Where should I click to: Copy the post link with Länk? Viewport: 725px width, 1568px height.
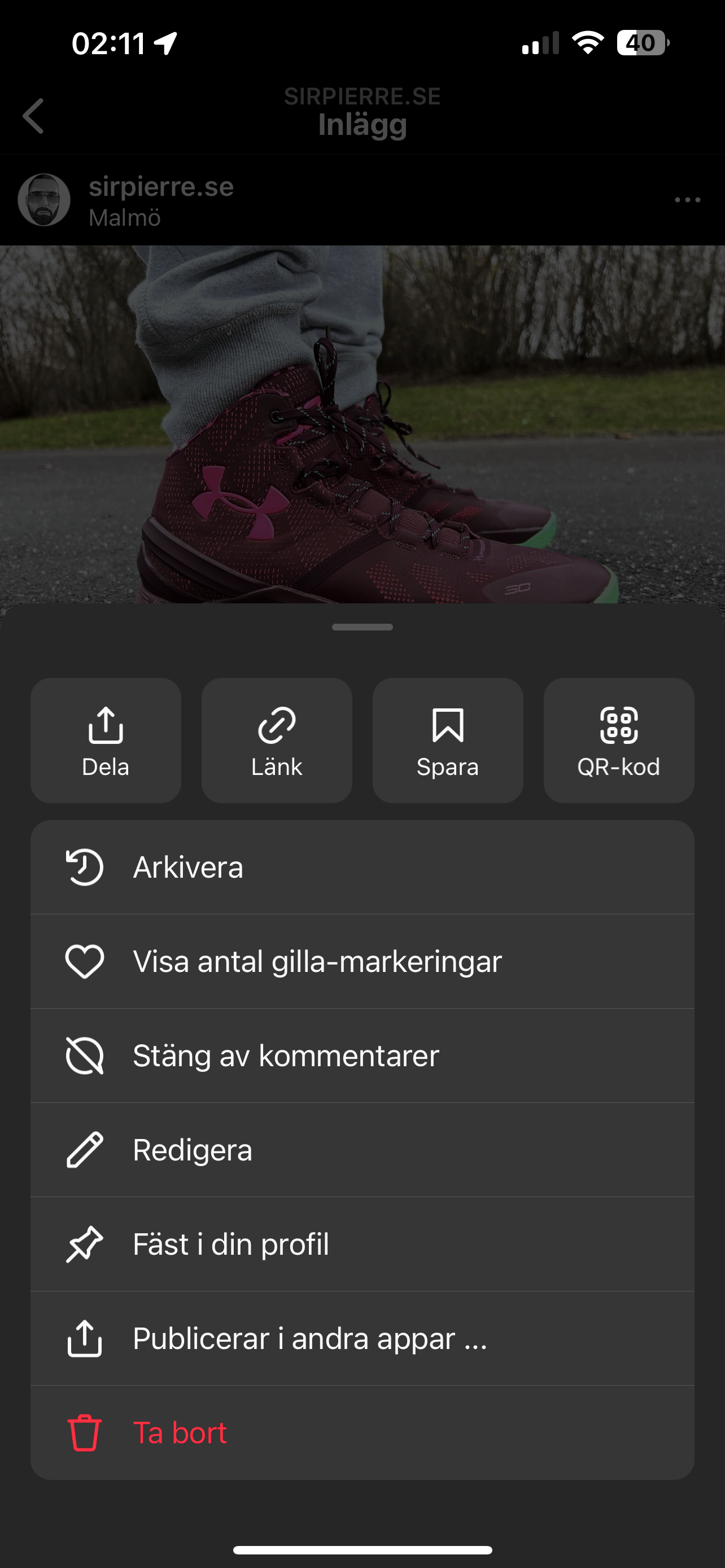click(x=277, y=740)
